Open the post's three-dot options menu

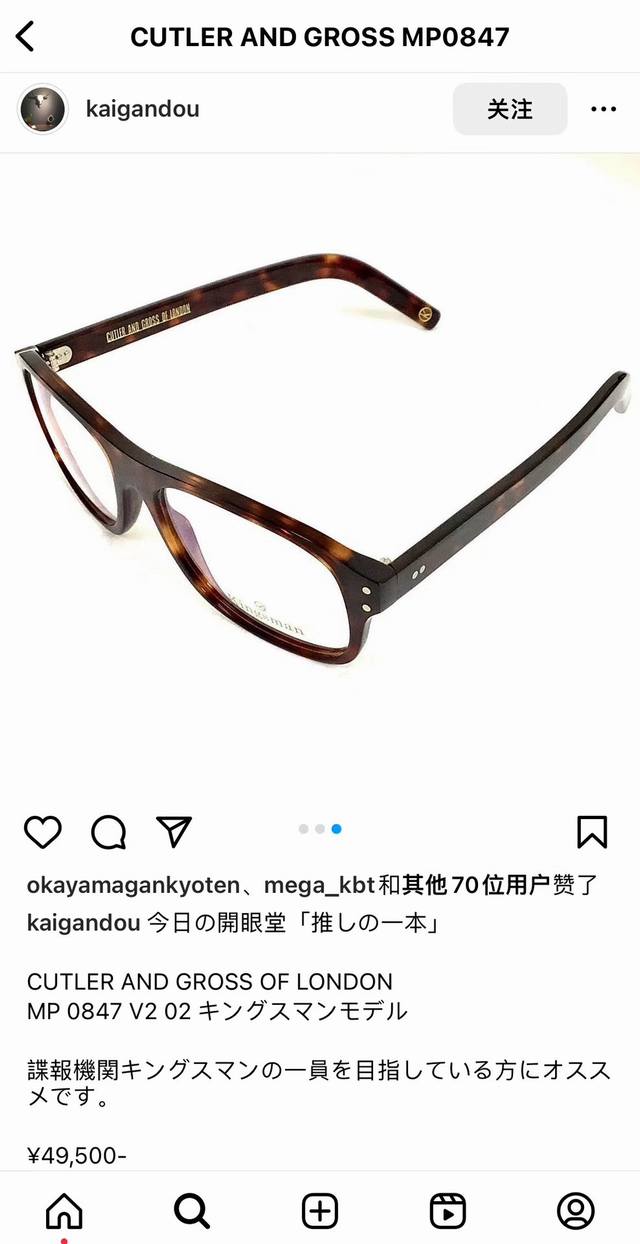tap(604, 109)
